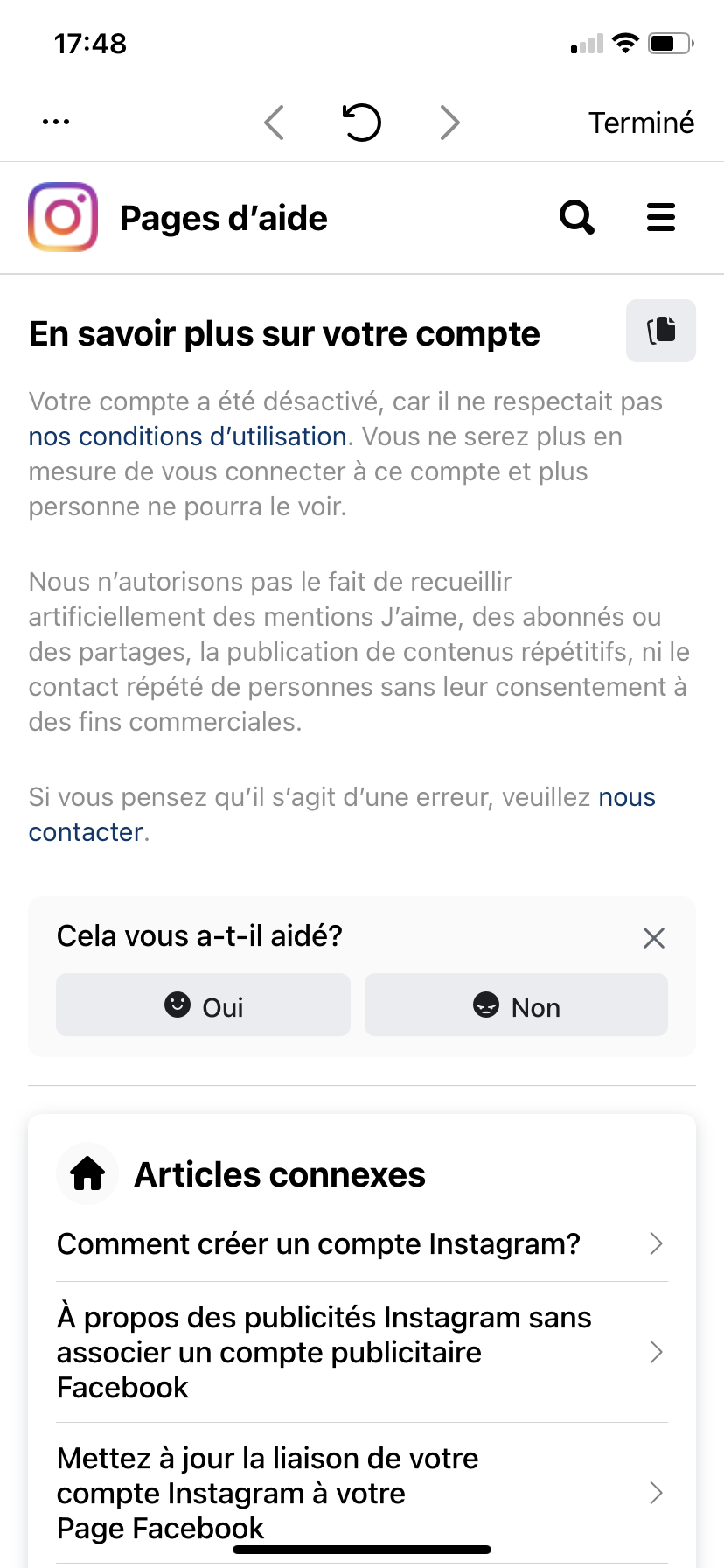Open the article about publicités Instagram
The image size is (724, 1568).
[362, 1352]
